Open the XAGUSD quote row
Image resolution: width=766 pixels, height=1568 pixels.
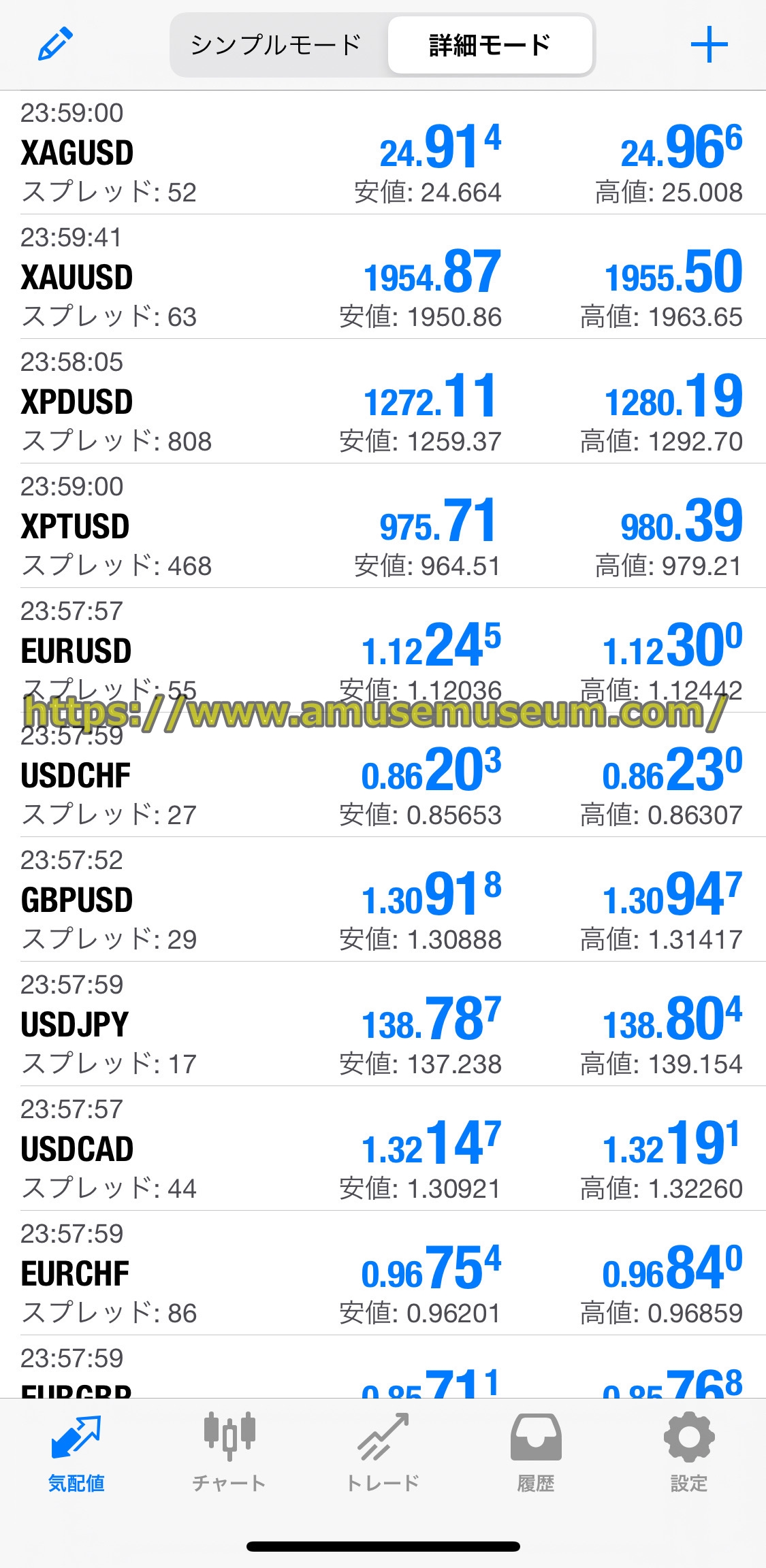383,153
